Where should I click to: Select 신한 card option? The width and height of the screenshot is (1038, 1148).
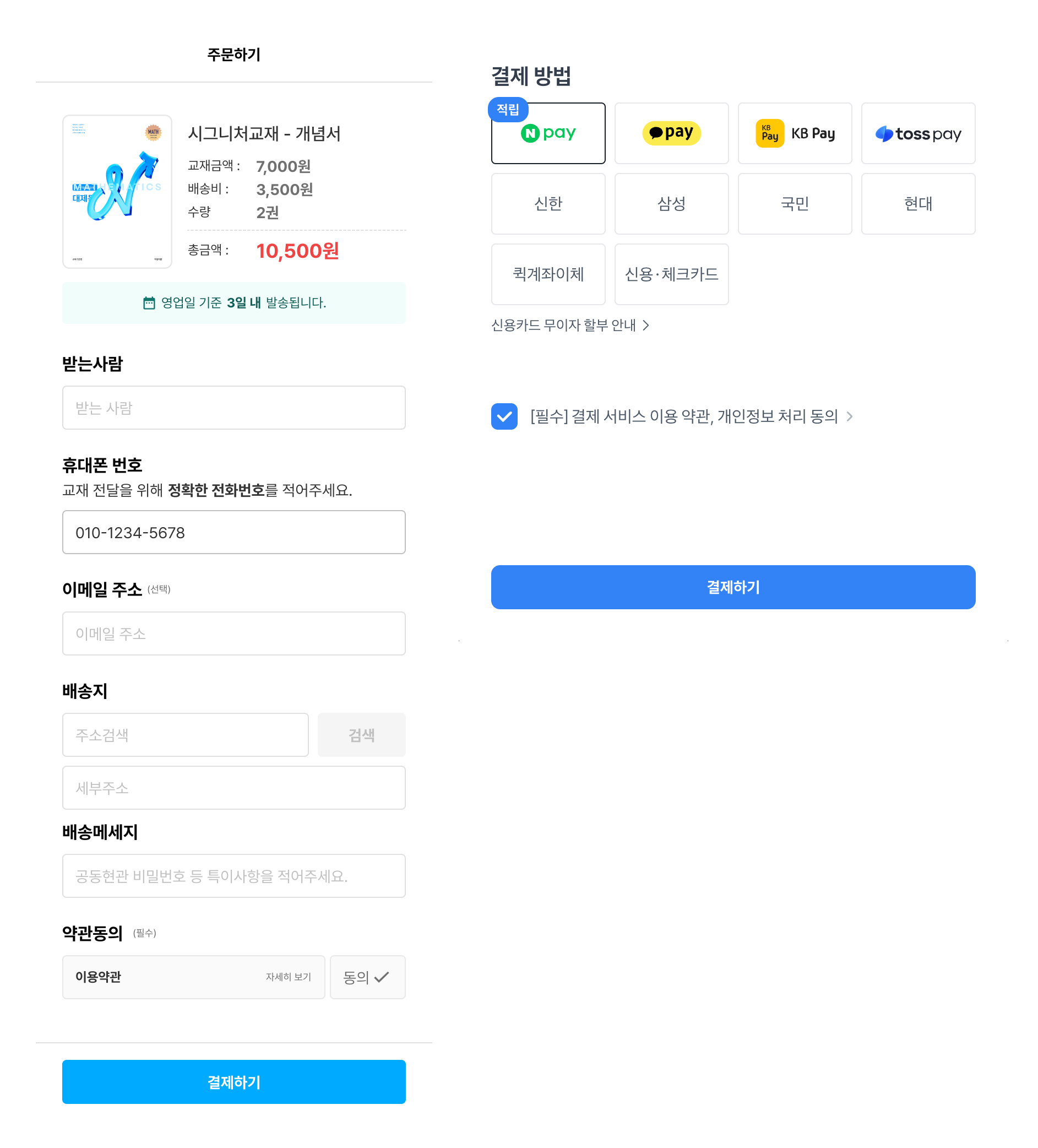pos(548,204)
